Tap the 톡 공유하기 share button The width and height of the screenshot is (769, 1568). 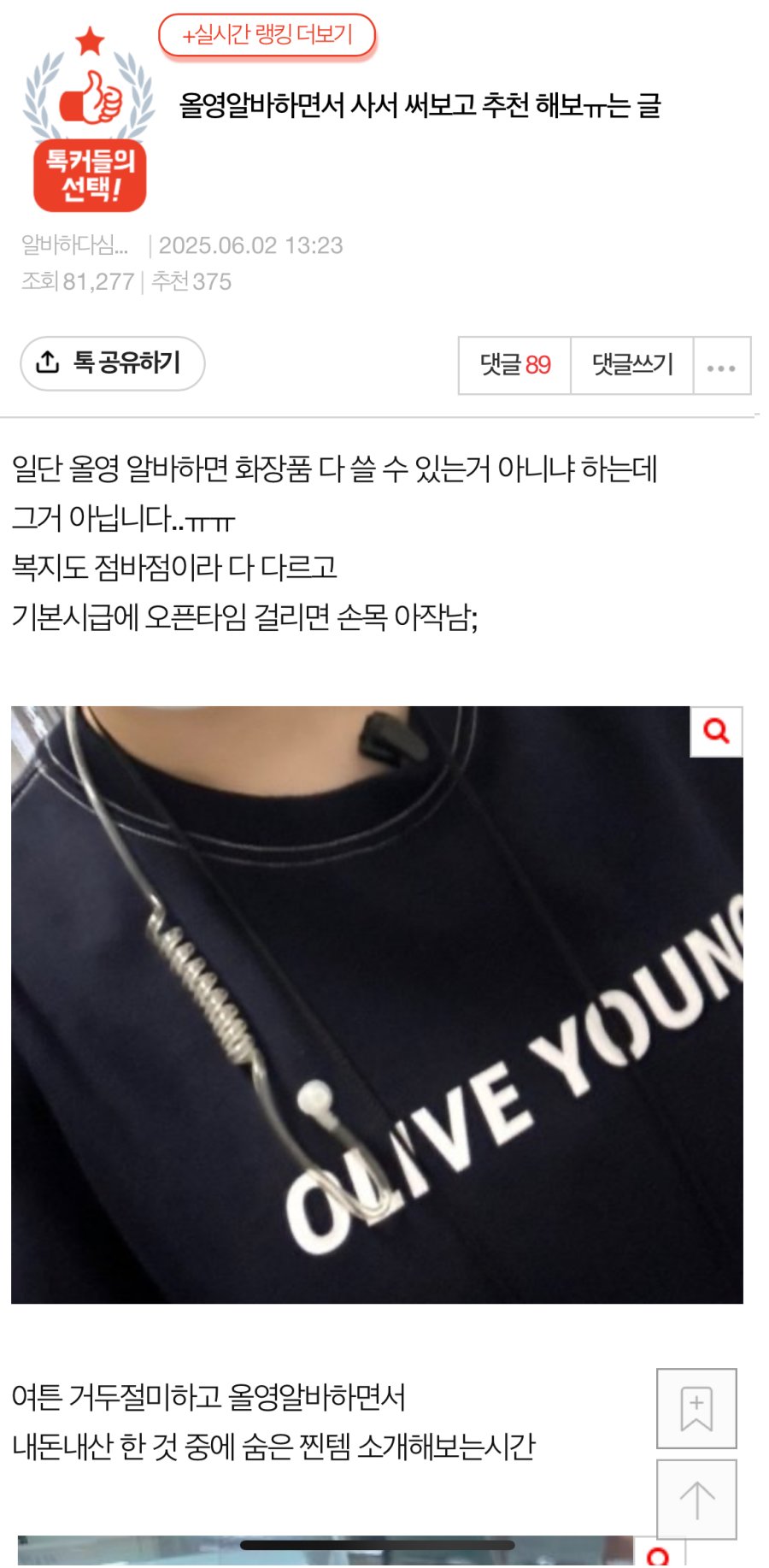tap(112, 363)
